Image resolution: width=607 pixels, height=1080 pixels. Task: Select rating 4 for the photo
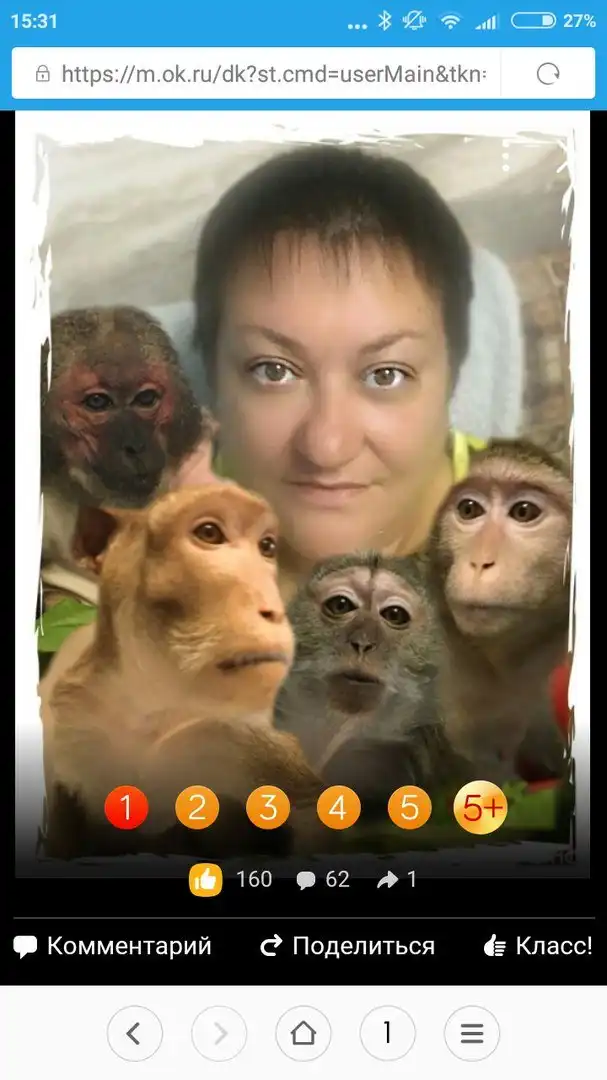point(338,808)
